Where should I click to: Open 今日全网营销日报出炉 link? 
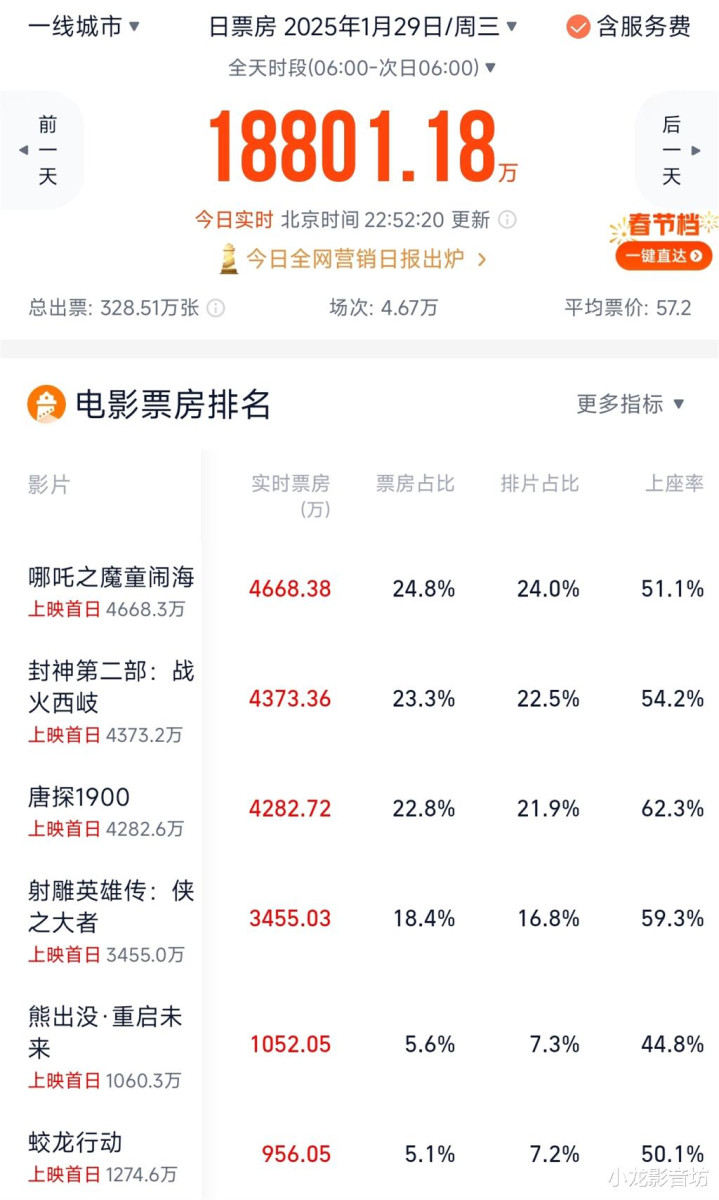point(353,259)
